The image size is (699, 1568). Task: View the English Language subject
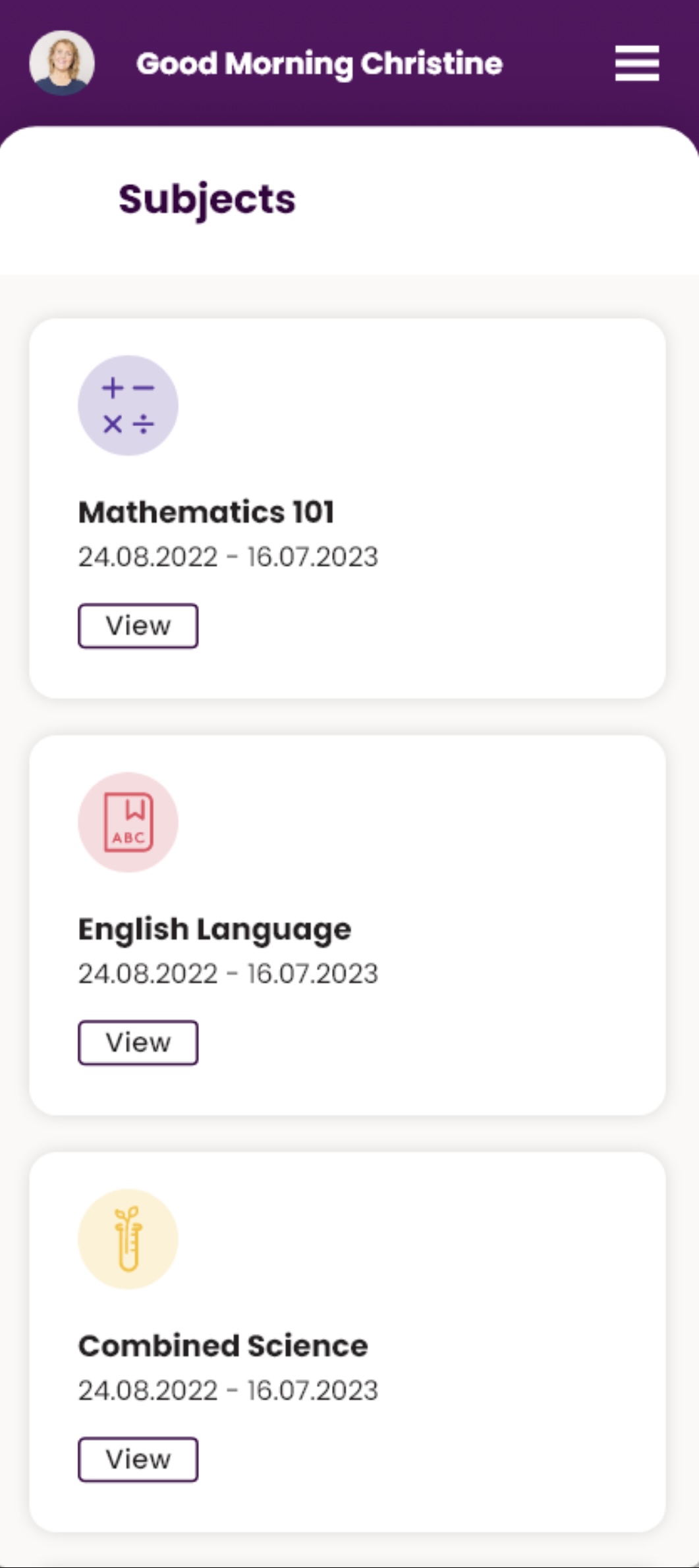pyautogui.click(x=138, y=1041)
